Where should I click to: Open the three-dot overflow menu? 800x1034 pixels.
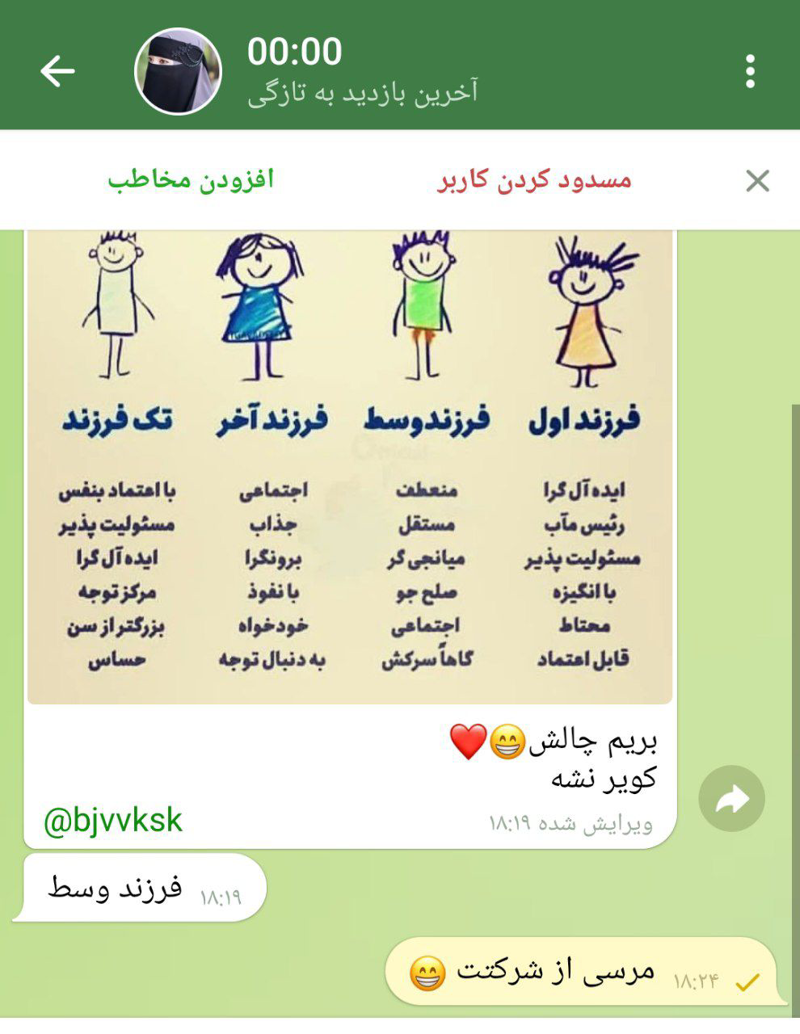(750, 71)
